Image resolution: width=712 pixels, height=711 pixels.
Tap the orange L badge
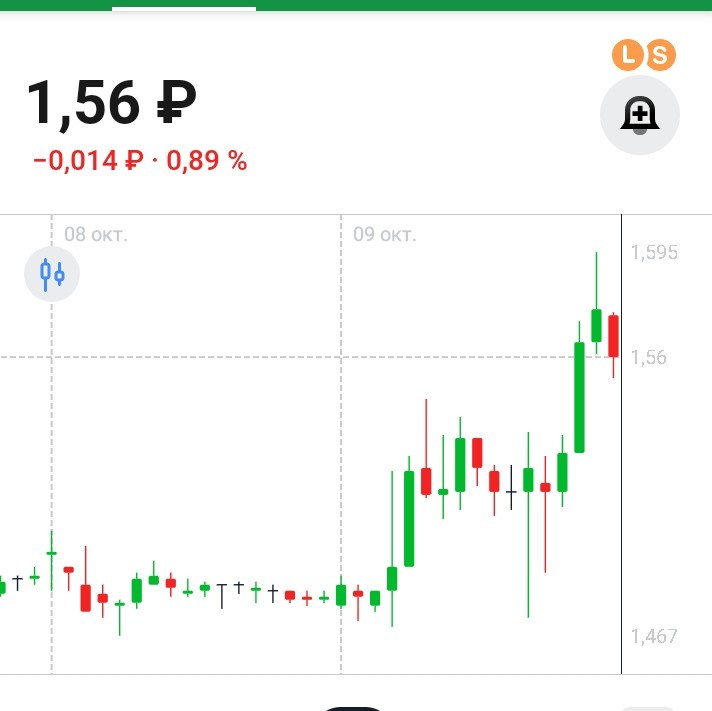point(628,55)
